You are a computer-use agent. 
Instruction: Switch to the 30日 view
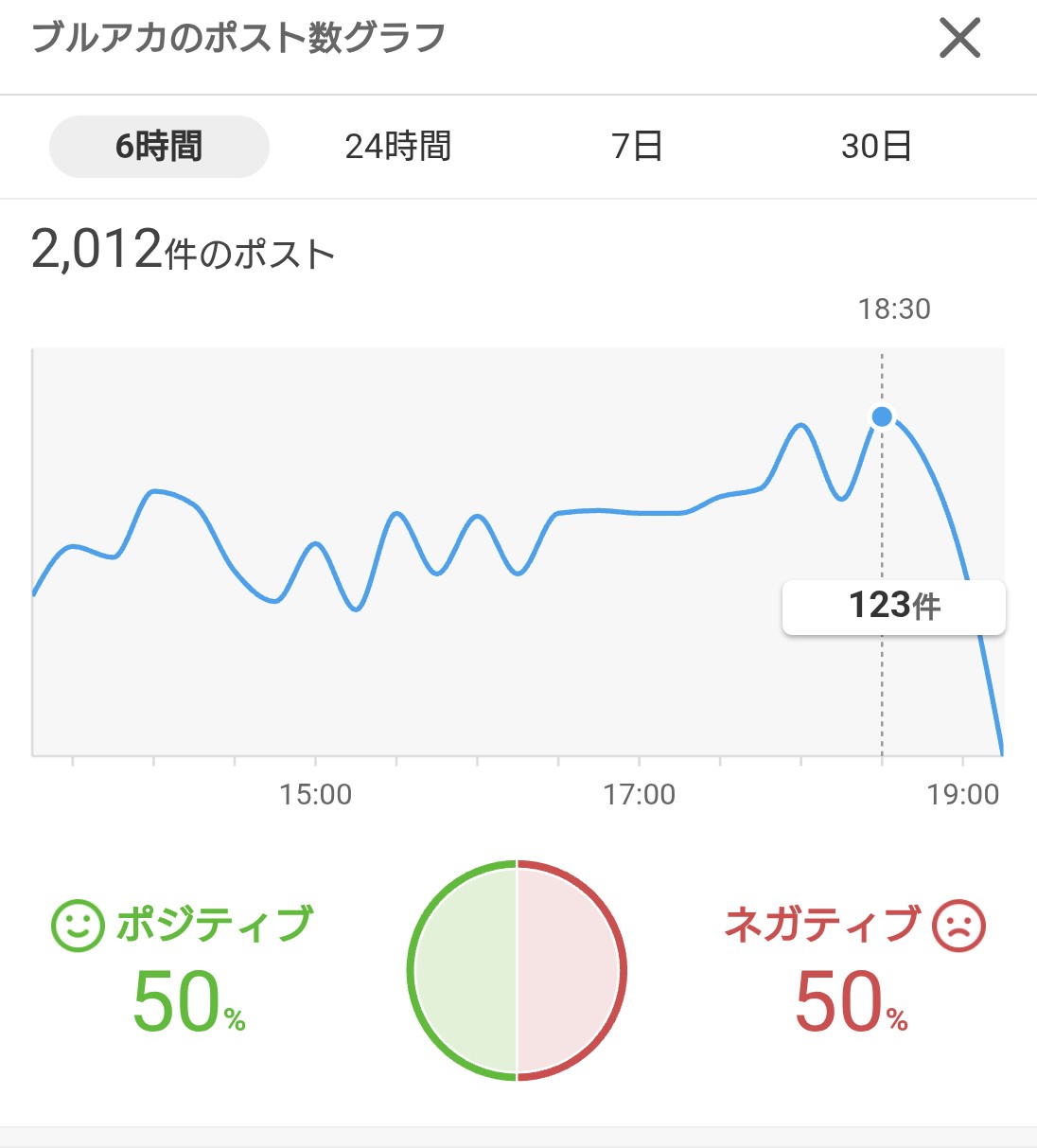(x=875, y=147)
